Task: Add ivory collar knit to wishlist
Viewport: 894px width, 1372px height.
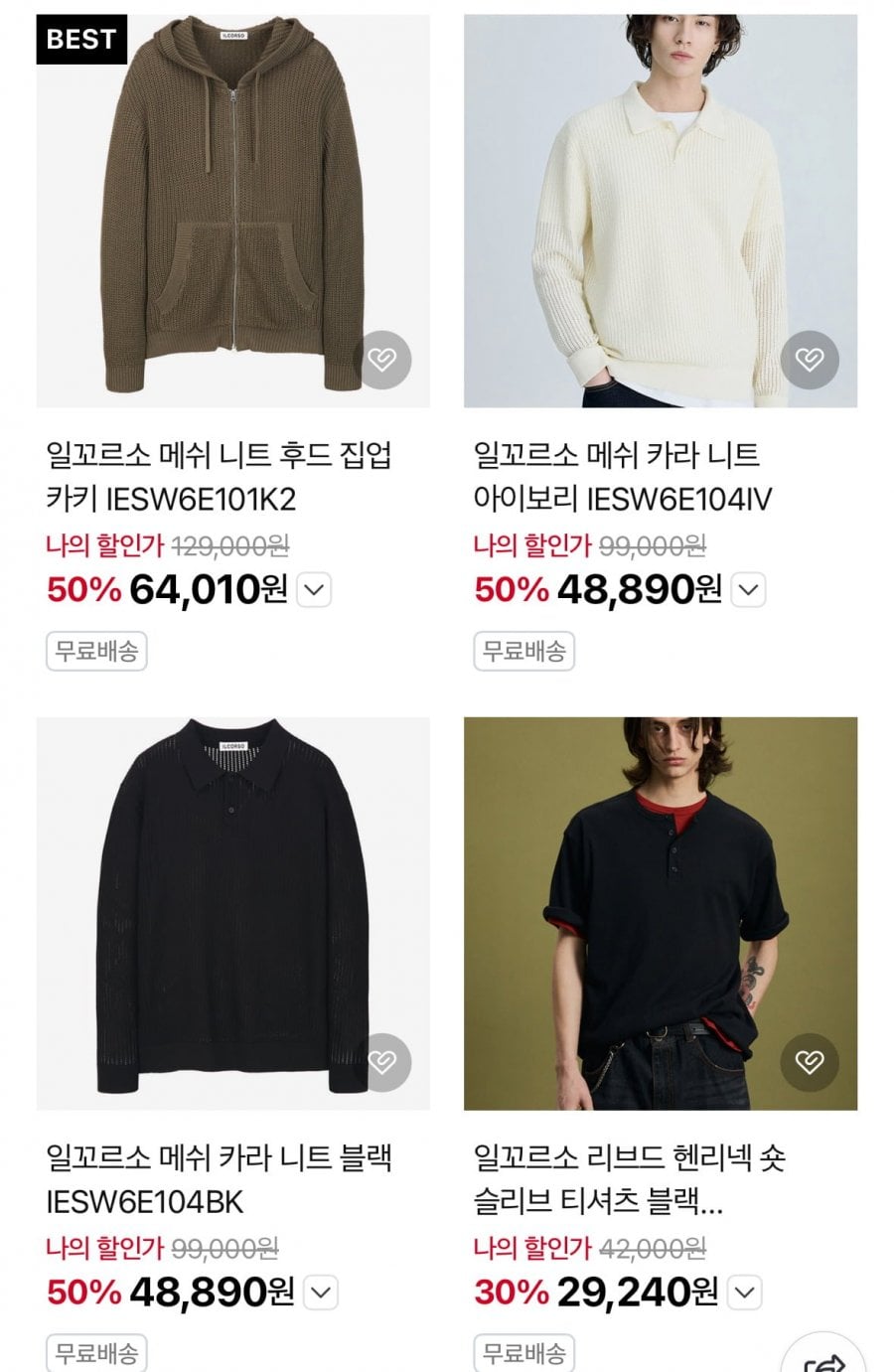Action: click(x=810, y=360)
